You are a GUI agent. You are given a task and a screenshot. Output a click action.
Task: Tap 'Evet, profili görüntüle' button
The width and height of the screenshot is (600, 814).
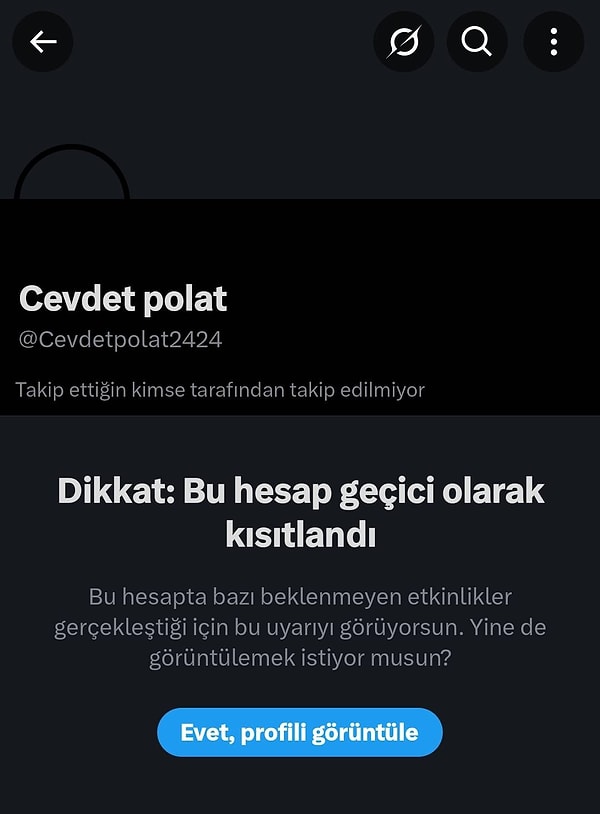pyautogui.click(x=299, y=733)
